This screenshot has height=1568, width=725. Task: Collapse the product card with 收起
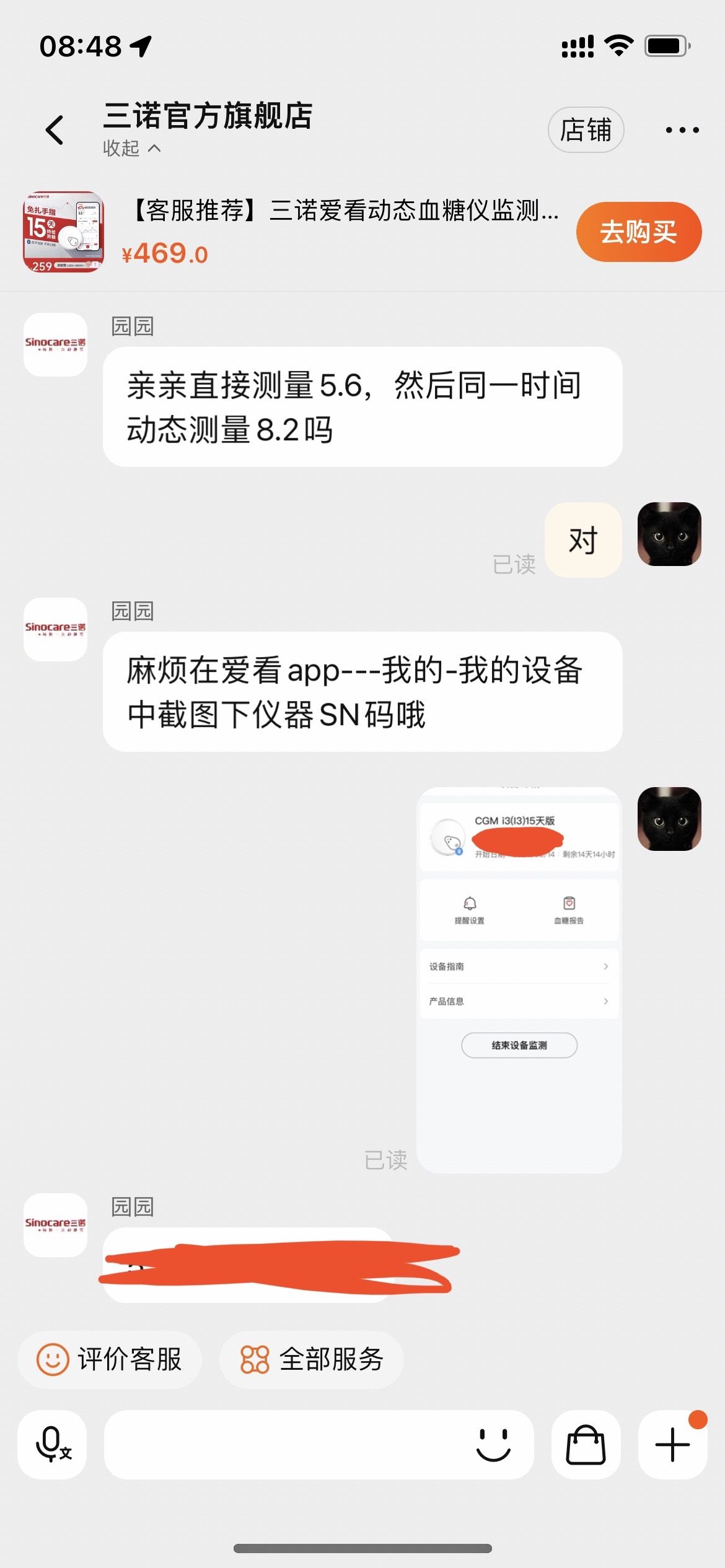pyautogui.click(x=131, y=149)
